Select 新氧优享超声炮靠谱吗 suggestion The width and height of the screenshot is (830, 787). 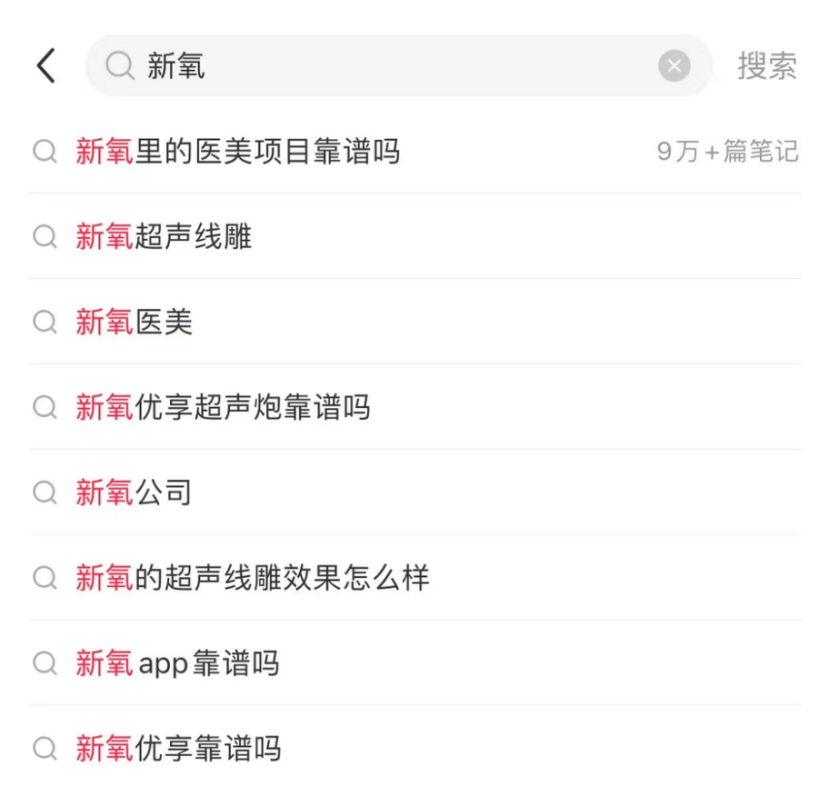click(x=223, y=408)
